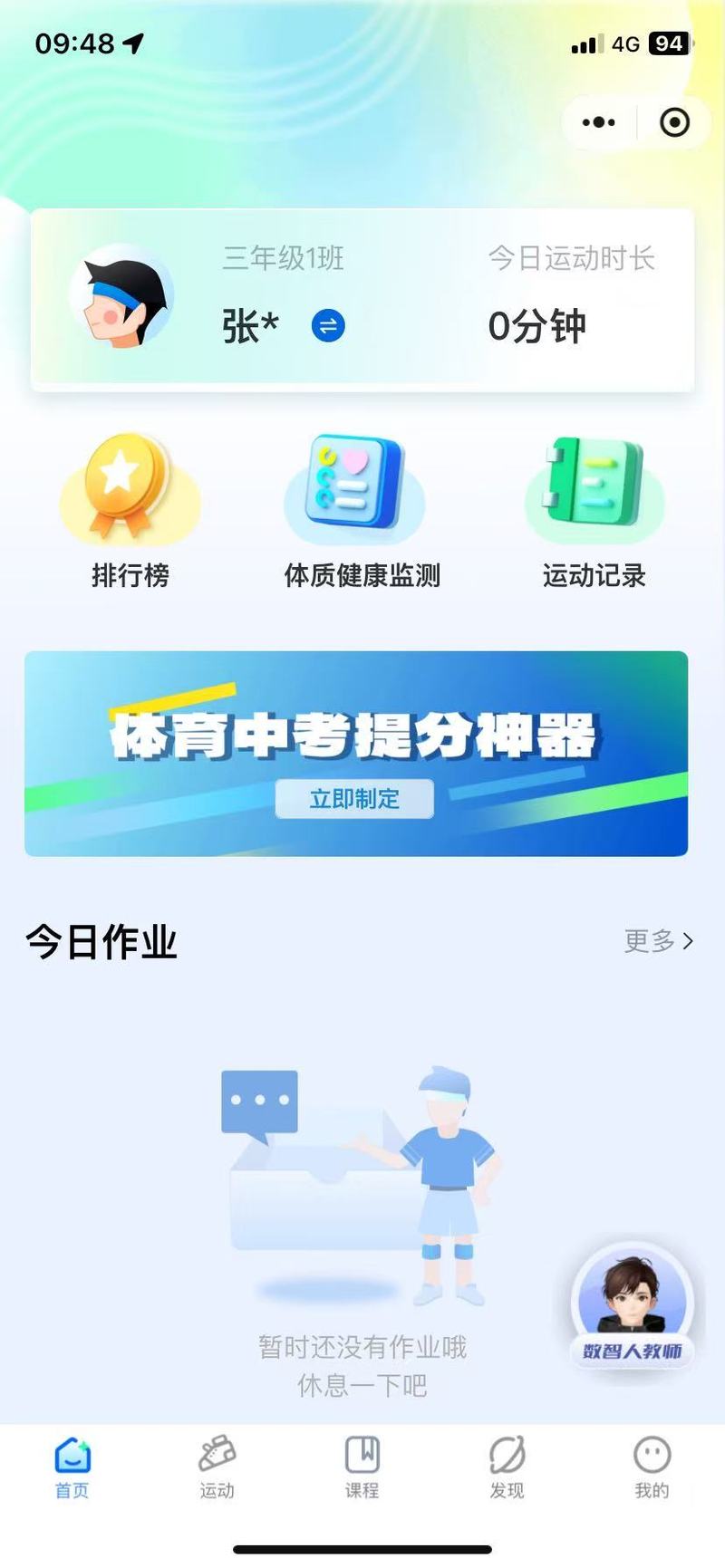Switch to the 运动 tab

217,1467
